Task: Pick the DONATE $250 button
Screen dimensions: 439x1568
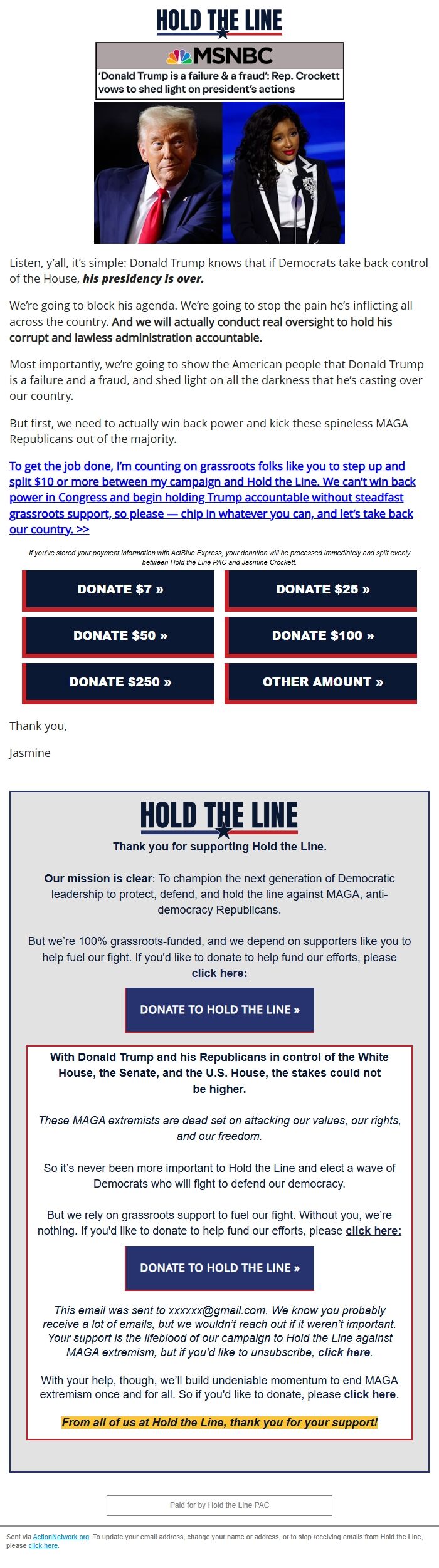Action: pyautogui.click(x=119, y=682)
